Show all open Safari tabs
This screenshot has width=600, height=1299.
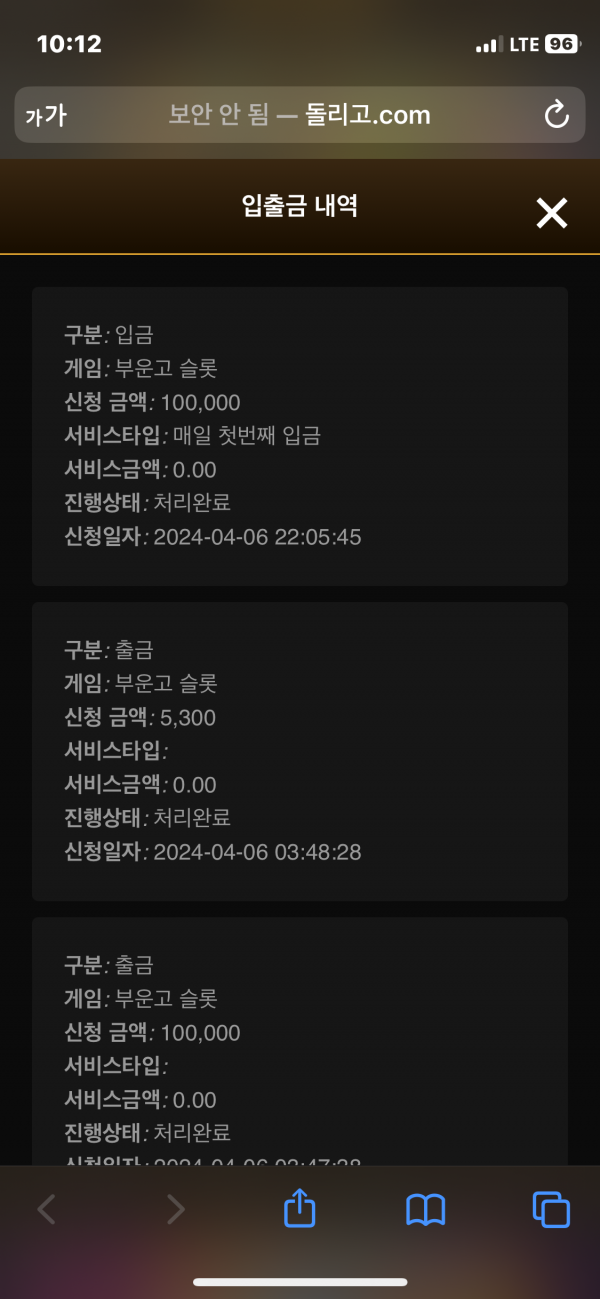(551, 1210)
